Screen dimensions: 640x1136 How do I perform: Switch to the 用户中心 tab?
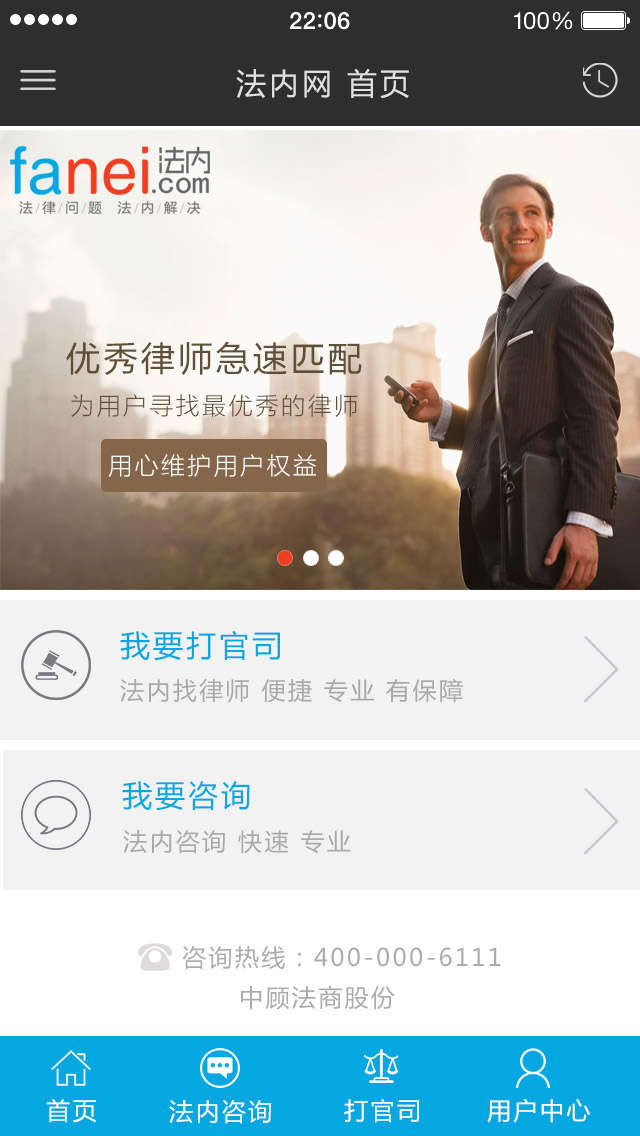pyautogui.click(x=537, y=1086)
